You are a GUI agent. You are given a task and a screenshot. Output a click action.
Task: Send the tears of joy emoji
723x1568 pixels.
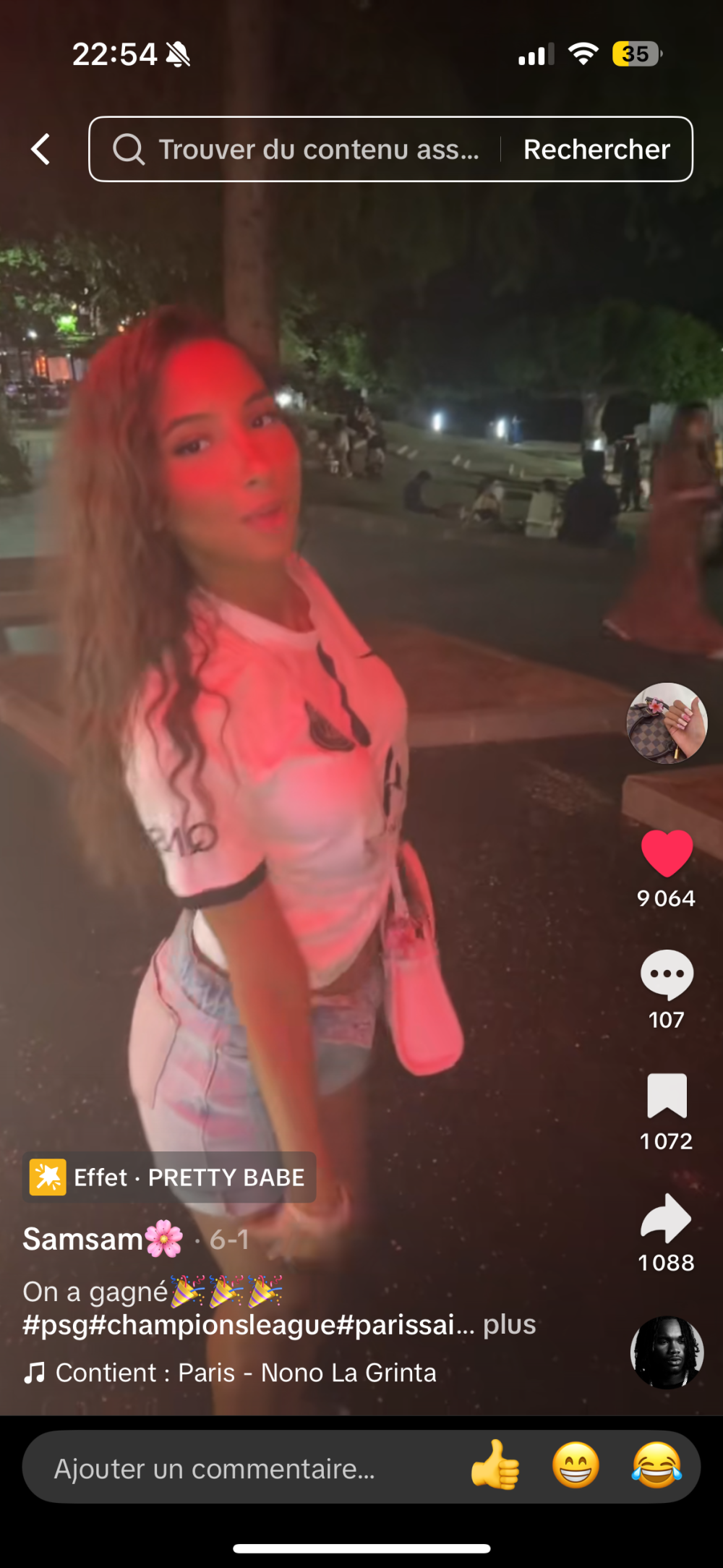click(x=656, y=1466)
